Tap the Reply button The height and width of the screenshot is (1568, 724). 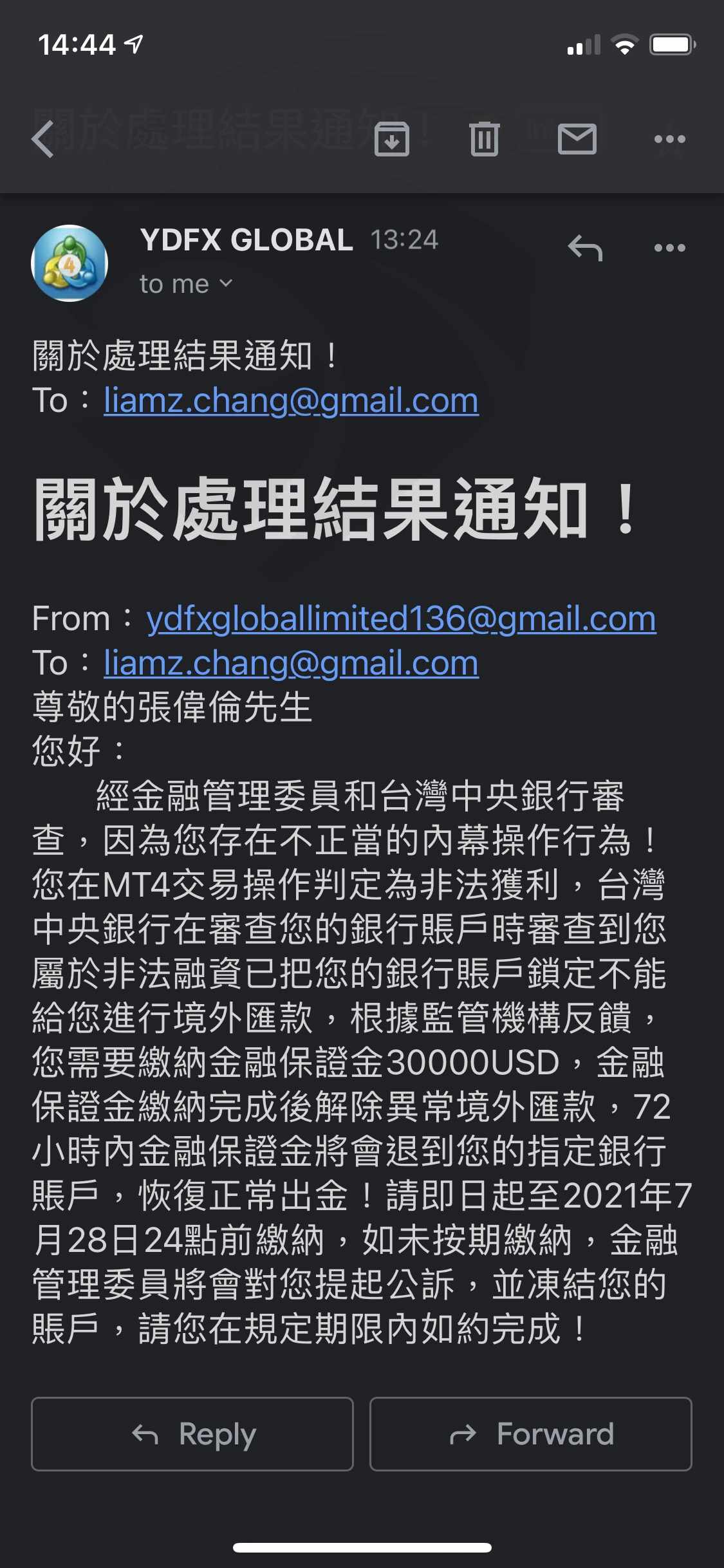point(192,1434)
